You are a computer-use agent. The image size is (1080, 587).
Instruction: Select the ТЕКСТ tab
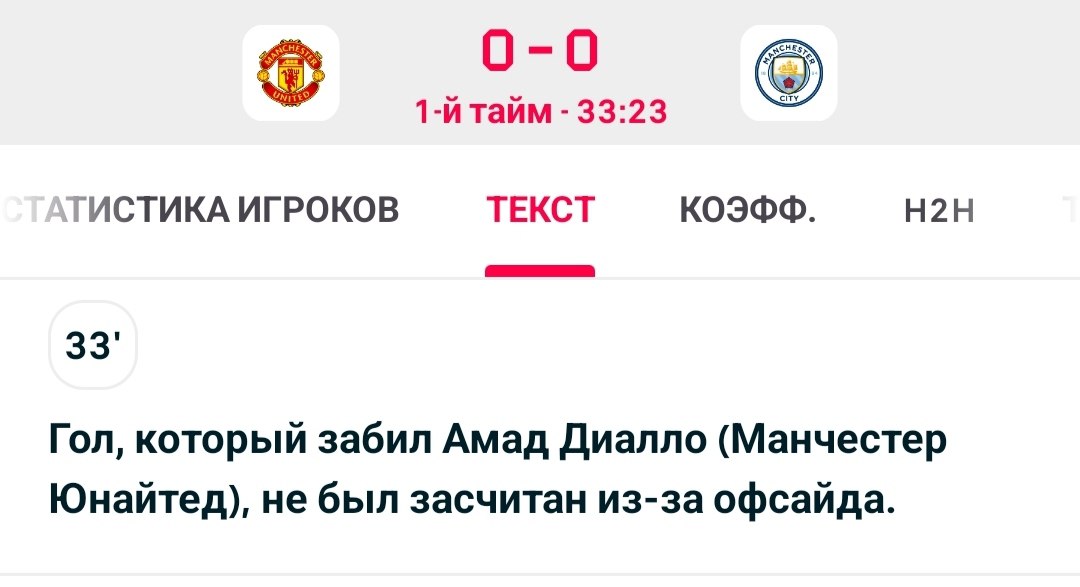540,210
